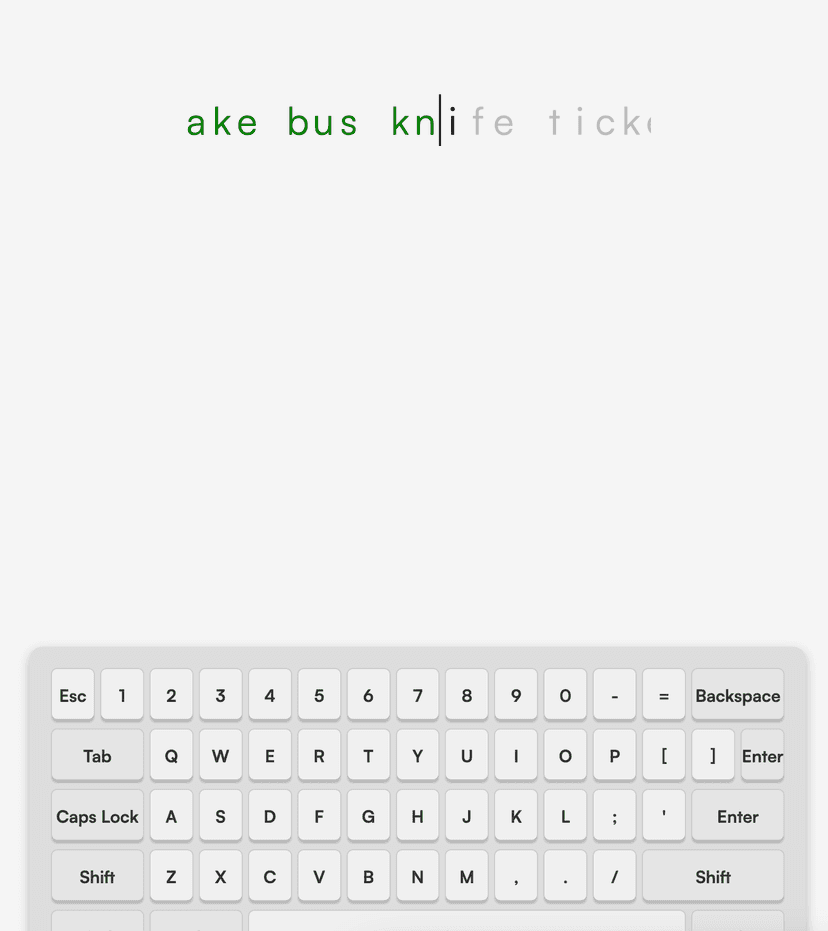Screen dimensions: 828x931
Task: Hit the F key
Action: 319,816
